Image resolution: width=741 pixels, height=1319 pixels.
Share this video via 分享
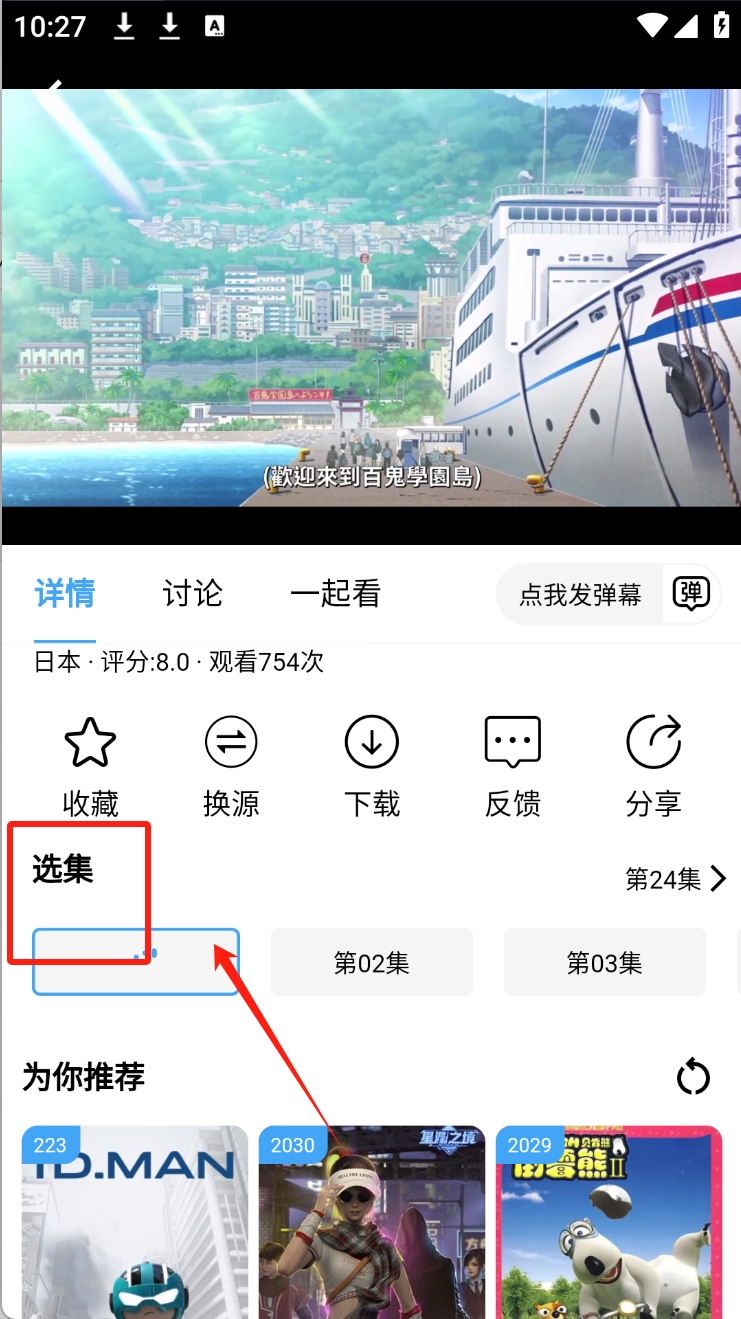[654, 765]
